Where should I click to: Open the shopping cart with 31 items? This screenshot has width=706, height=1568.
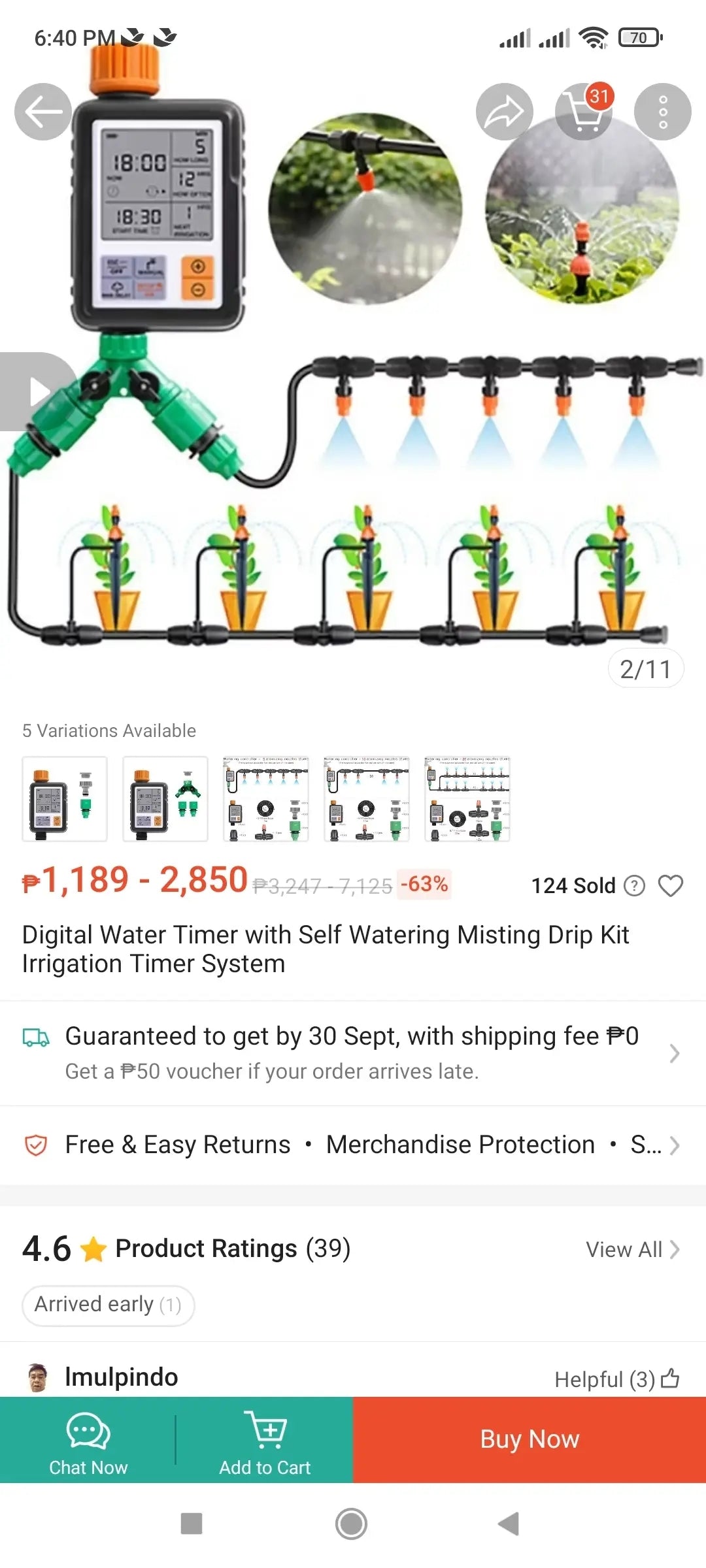point(584,112)
